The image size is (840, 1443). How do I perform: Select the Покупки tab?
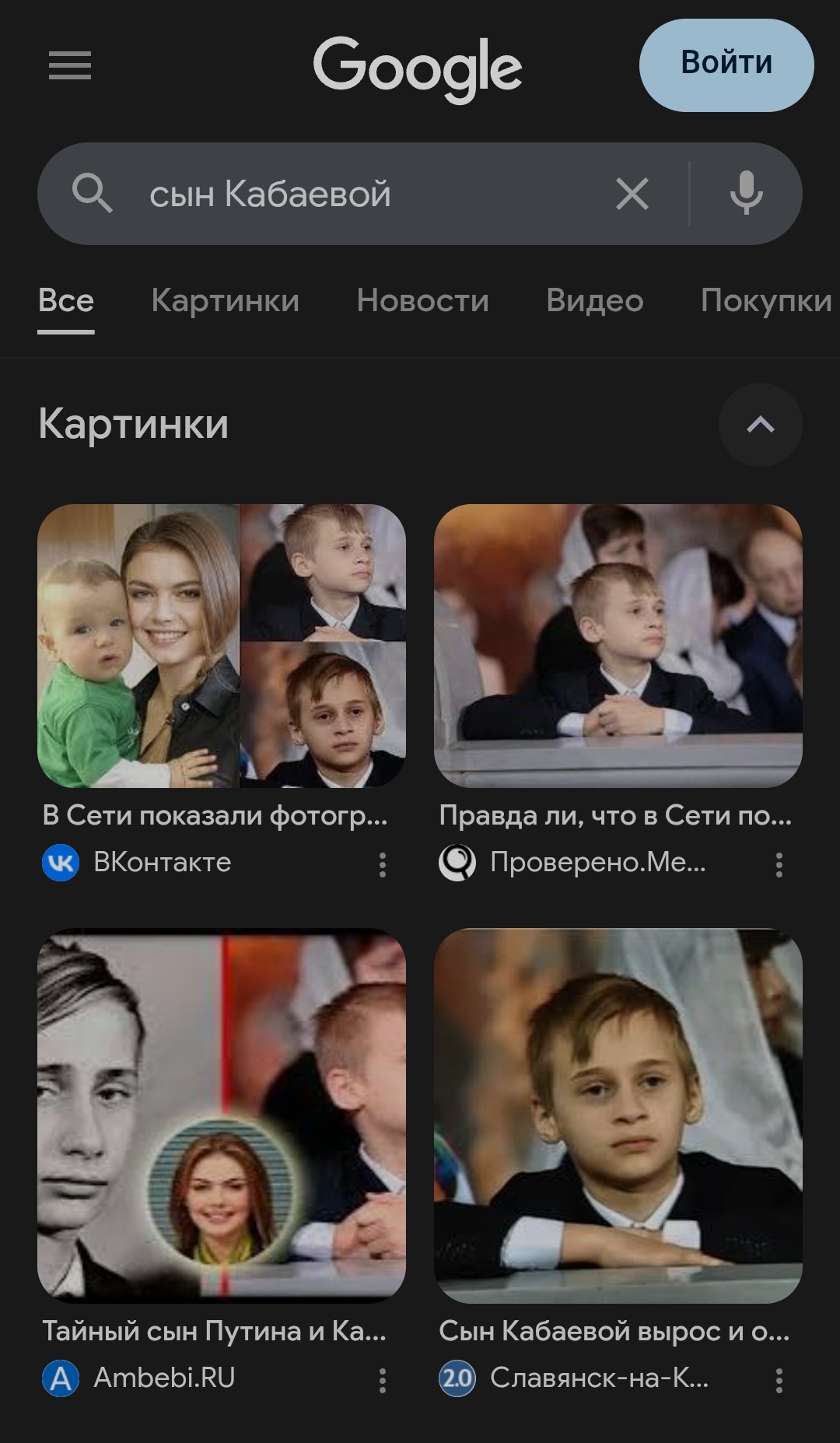(x=765, y=300)
